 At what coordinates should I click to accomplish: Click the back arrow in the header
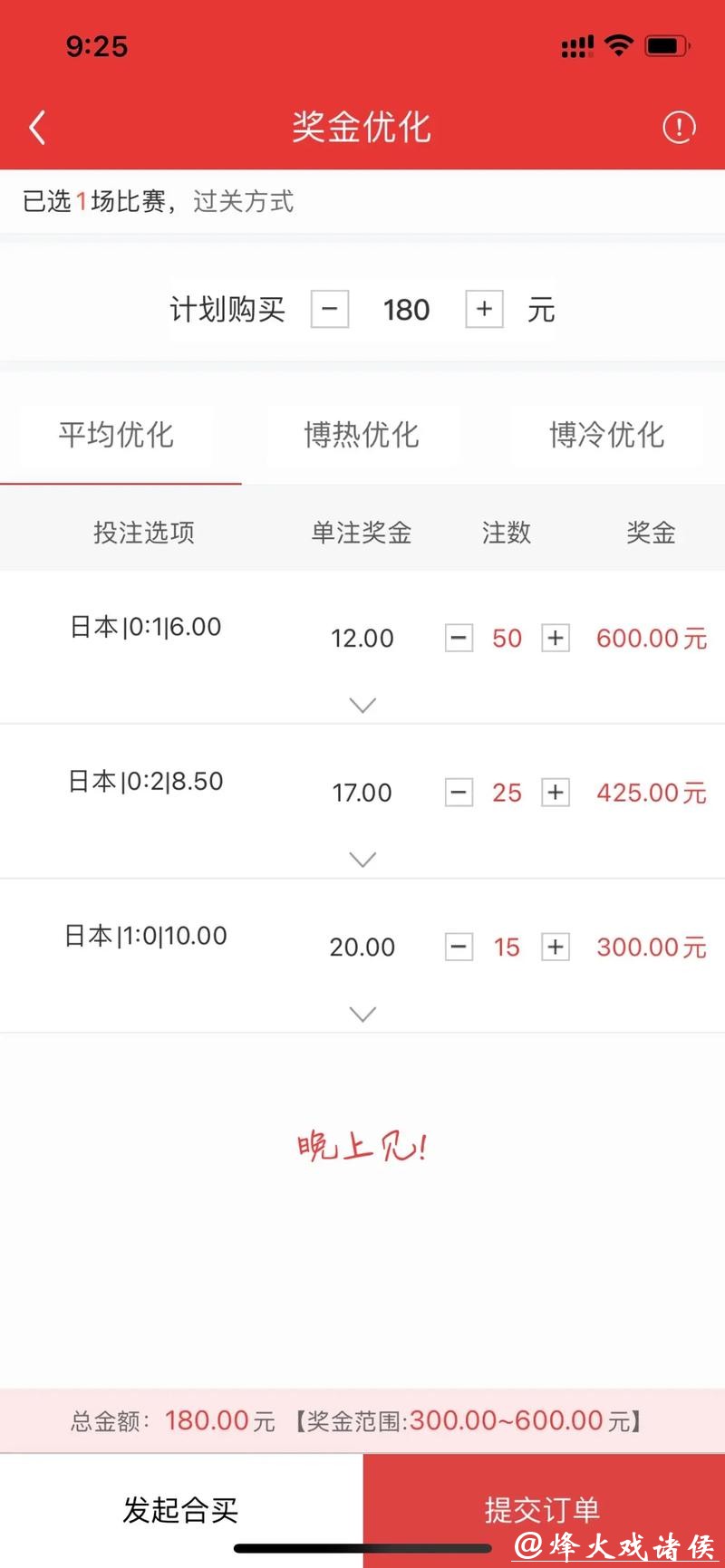pos(36,127)
